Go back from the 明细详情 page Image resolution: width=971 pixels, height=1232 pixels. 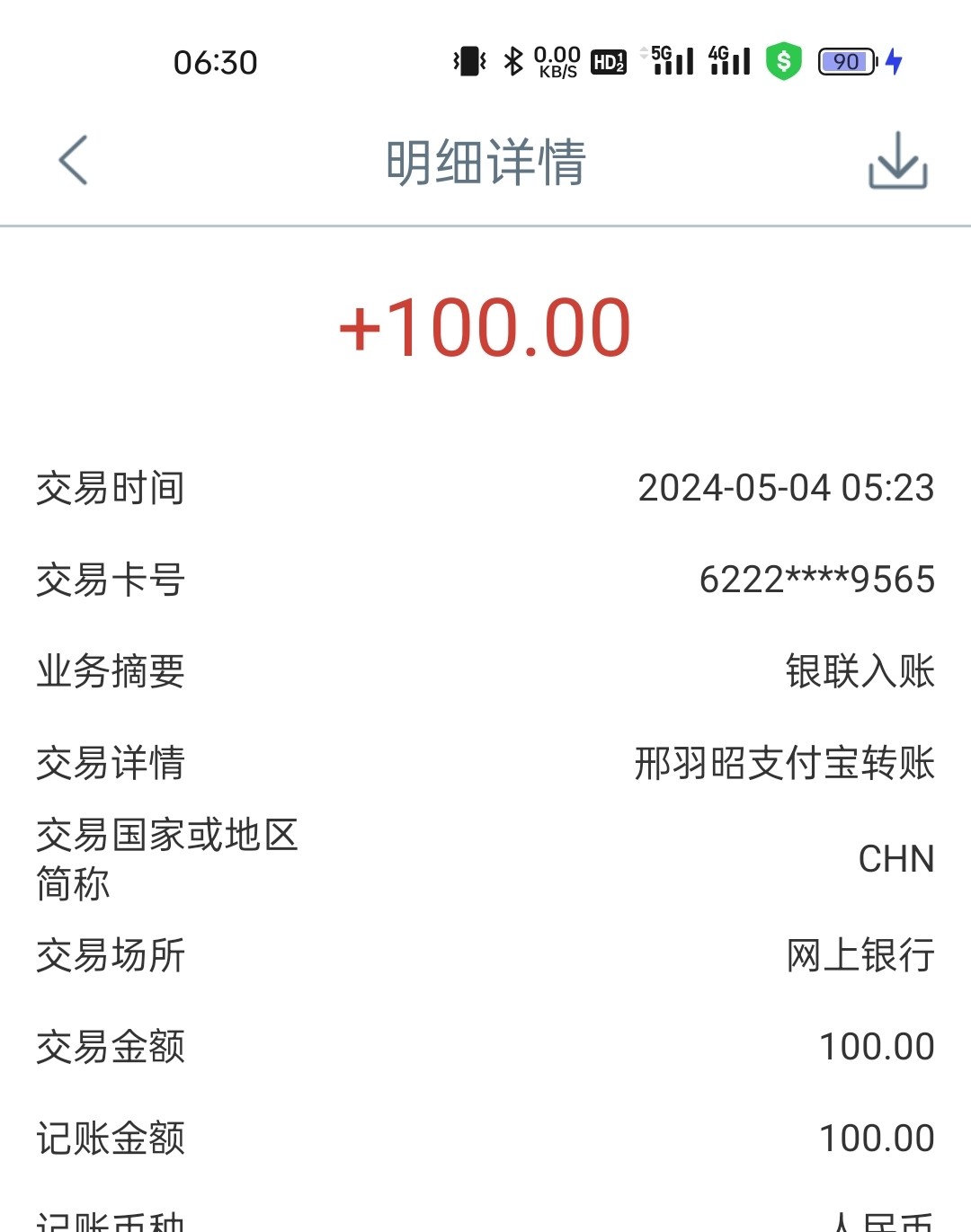74,161
